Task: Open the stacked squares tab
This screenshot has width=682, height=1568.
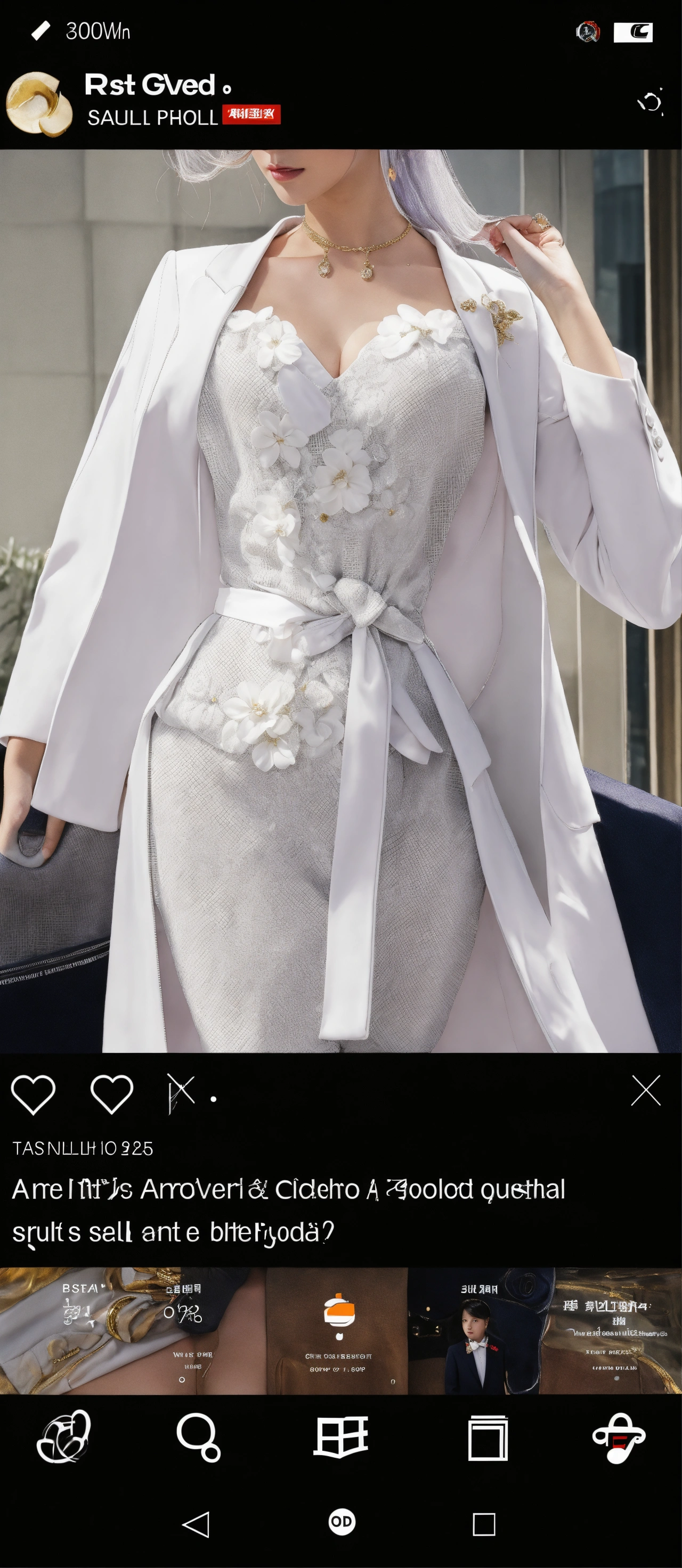Action: (487, 1438)
